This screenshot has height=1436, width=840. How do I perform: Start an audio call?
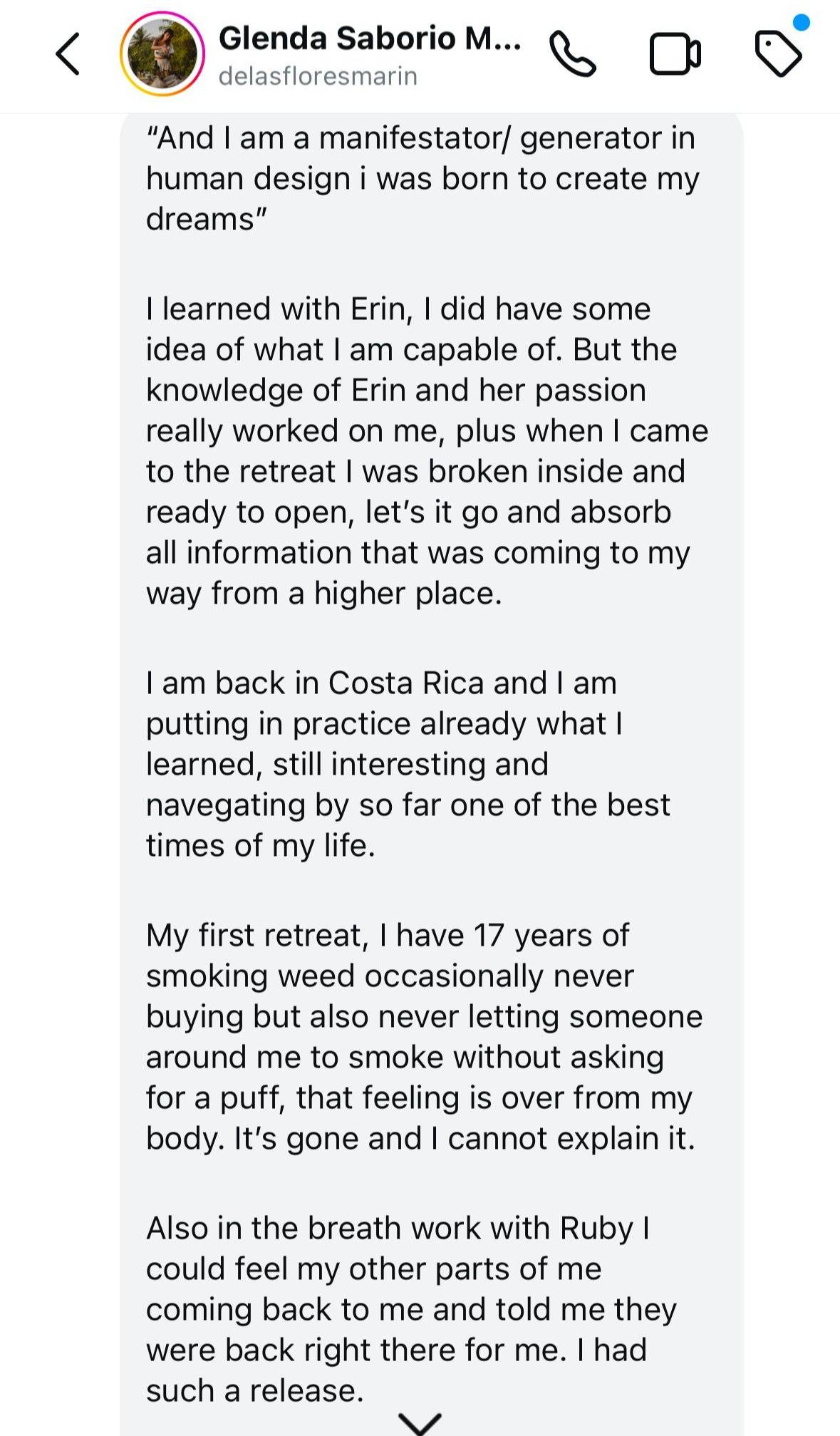[x=572, y=54]
